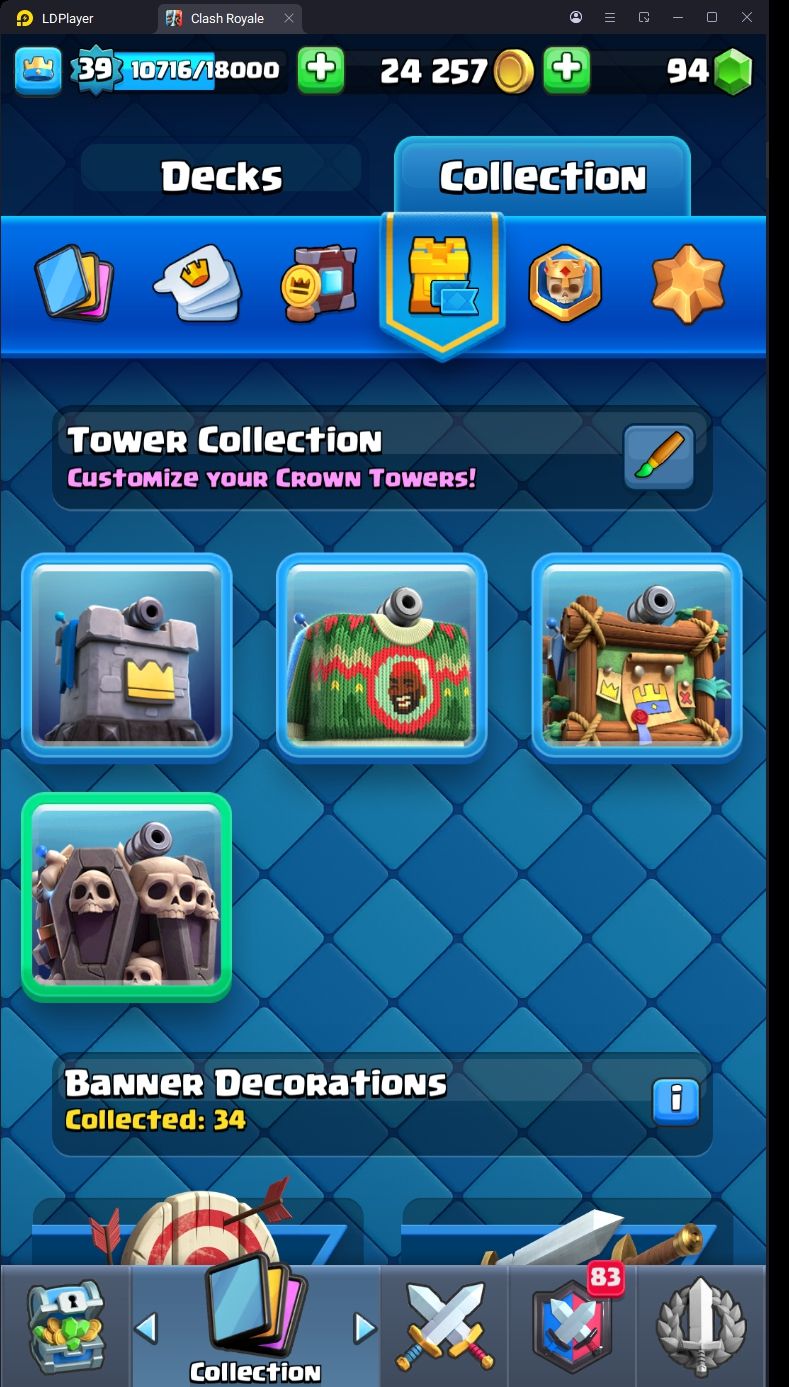Open the skull badge collection tab
This screenshot has height=1387, width=789.
(565, 284)
